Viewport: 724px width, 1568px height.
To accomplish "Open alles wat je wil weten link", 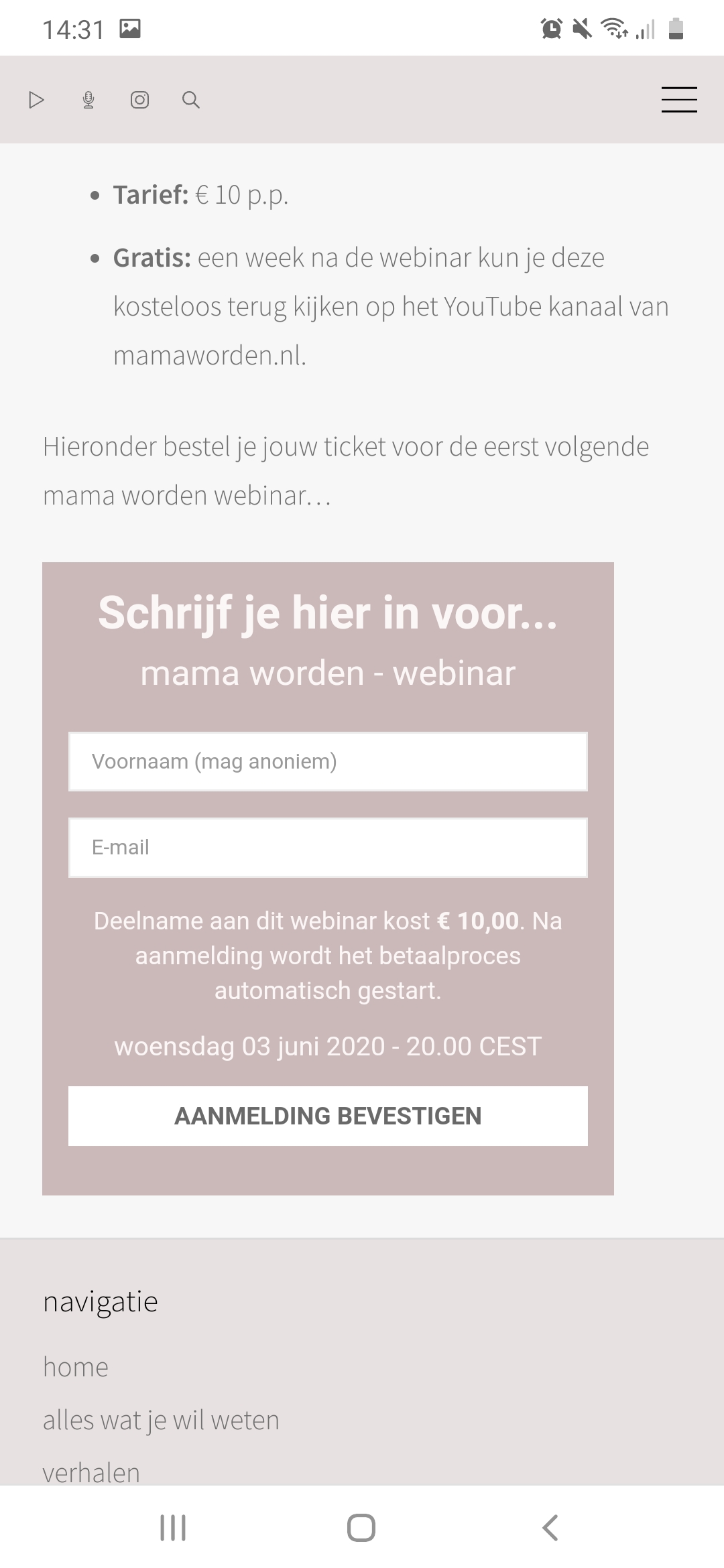I will click(161, 1420).
